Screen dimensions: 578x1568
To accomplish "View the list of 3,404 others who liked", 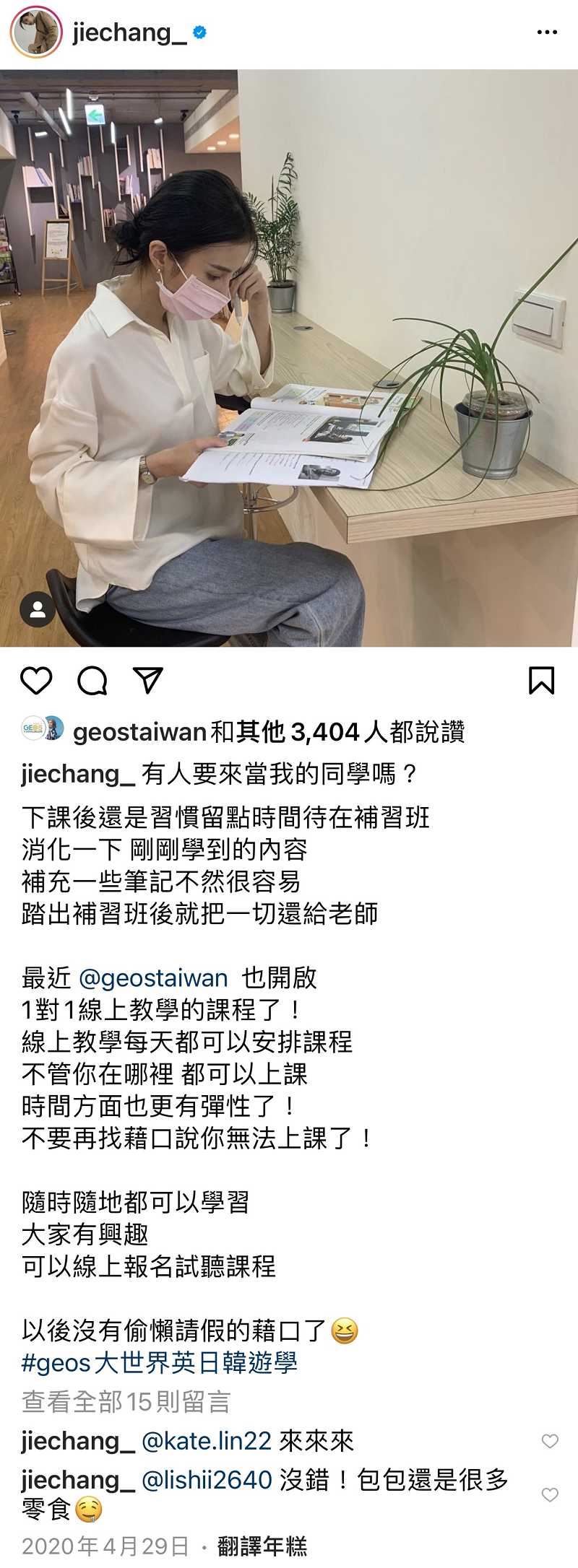I will click(x=324, y=732).
